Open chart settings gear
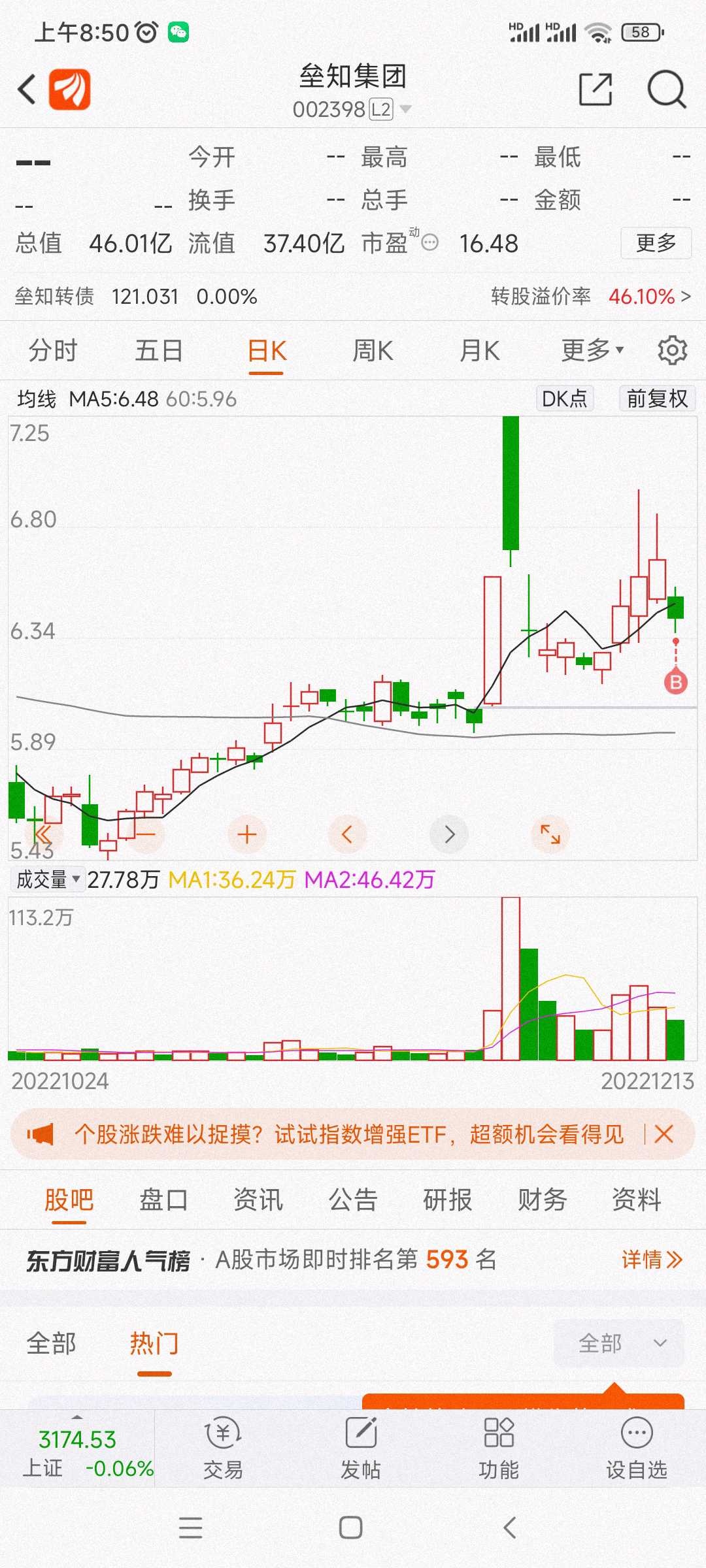This screenshot has height=1568, width=706. point(673,351)
